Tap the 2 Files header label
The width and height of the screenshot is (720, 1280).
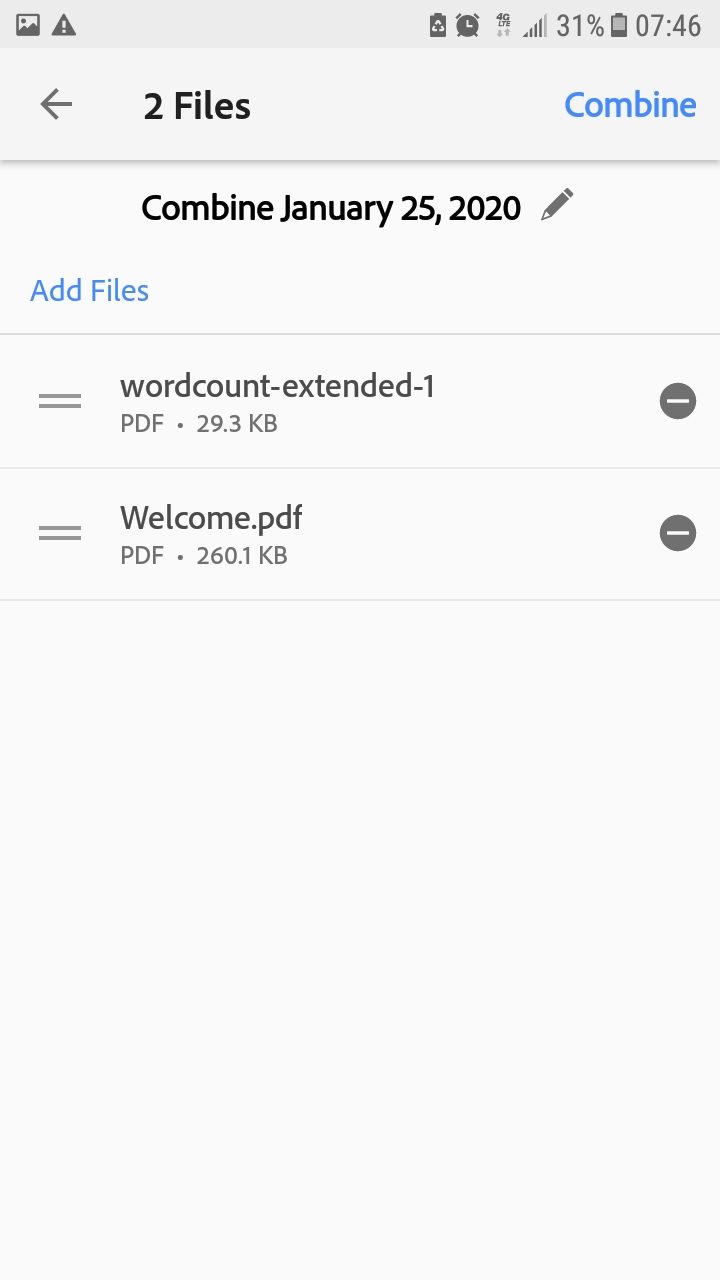click(x=196, y=104)
